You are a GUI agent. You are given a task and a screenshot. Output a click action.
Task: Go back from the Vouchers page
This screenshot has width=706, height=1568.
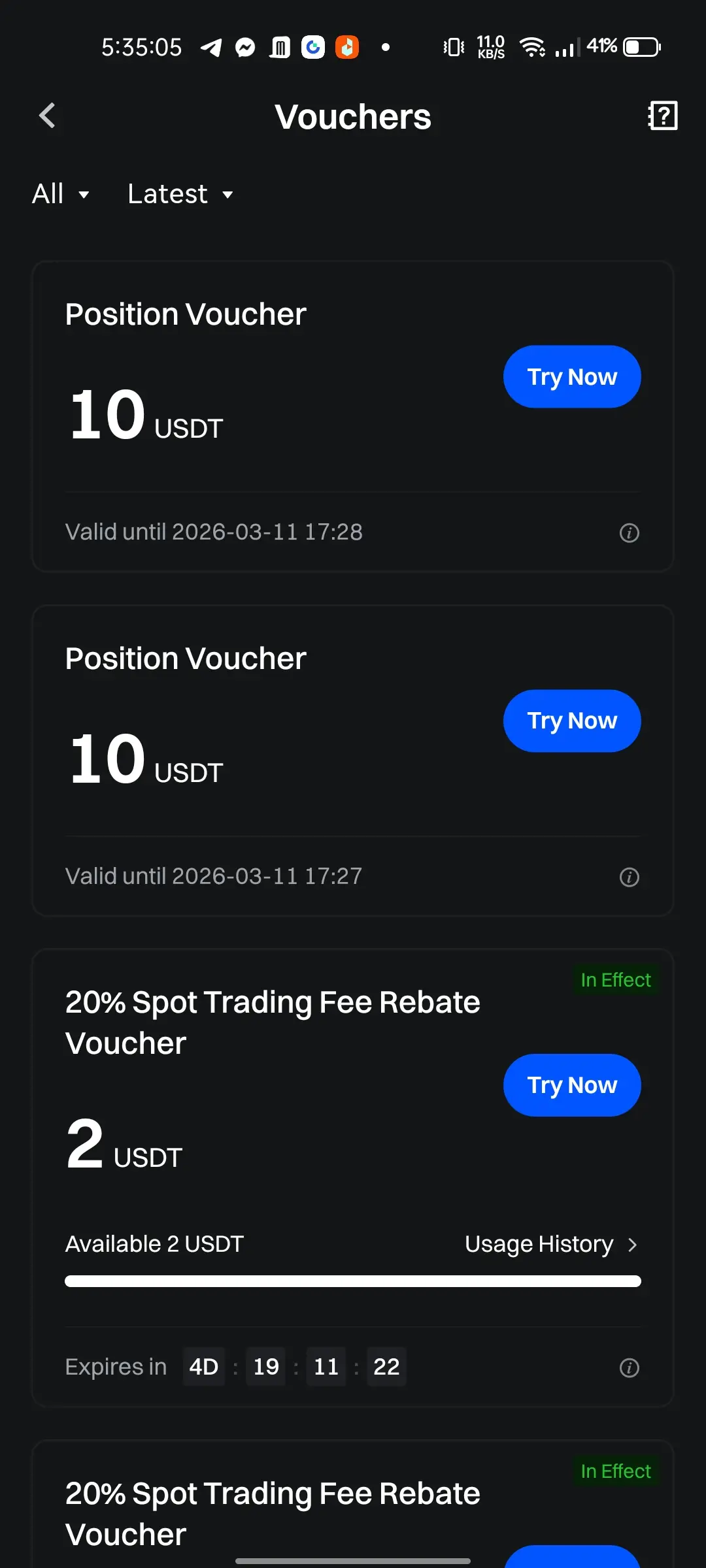[x=47, y=116]
